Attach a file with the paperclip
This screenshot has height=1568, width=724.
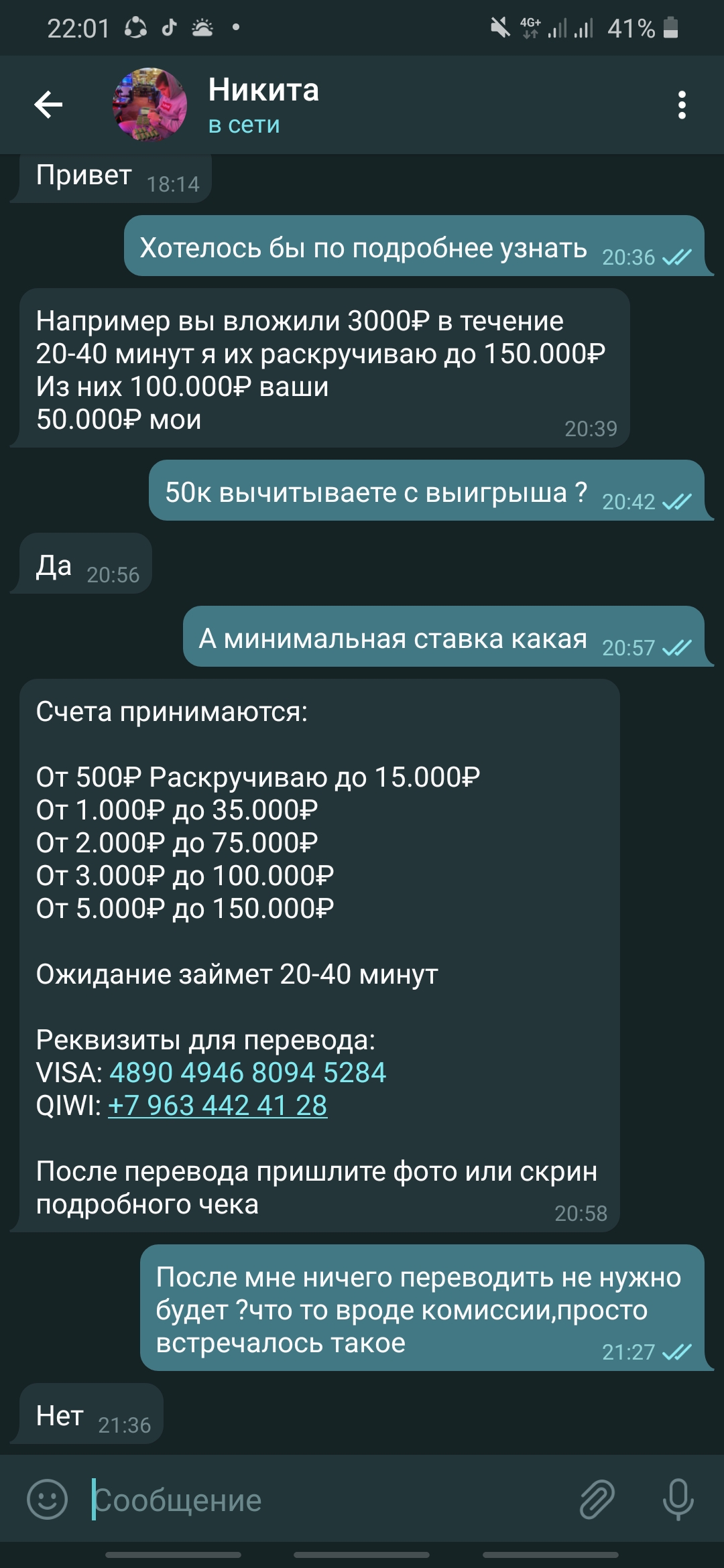(597, 1499)
